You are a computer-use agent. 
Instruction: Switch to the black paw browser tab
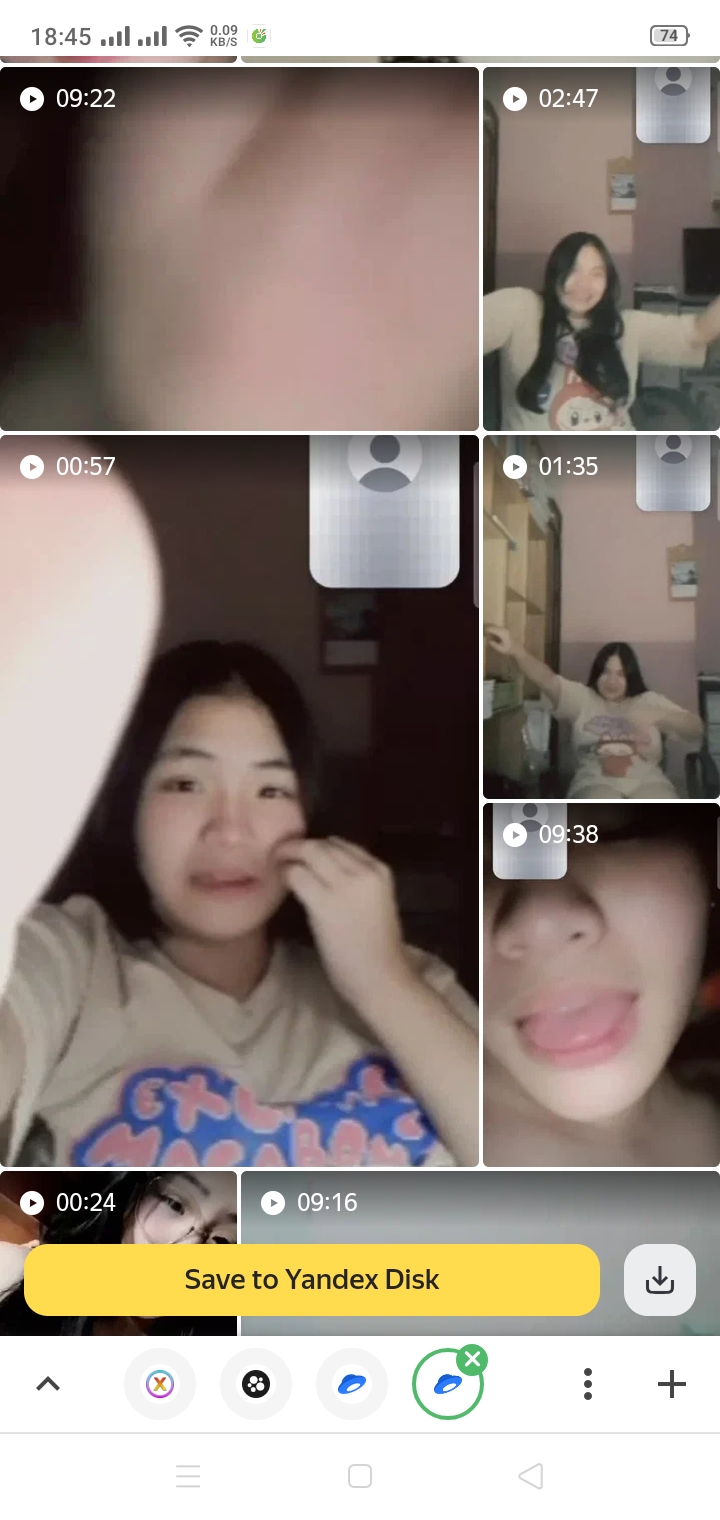click(x=256, y=1384)
